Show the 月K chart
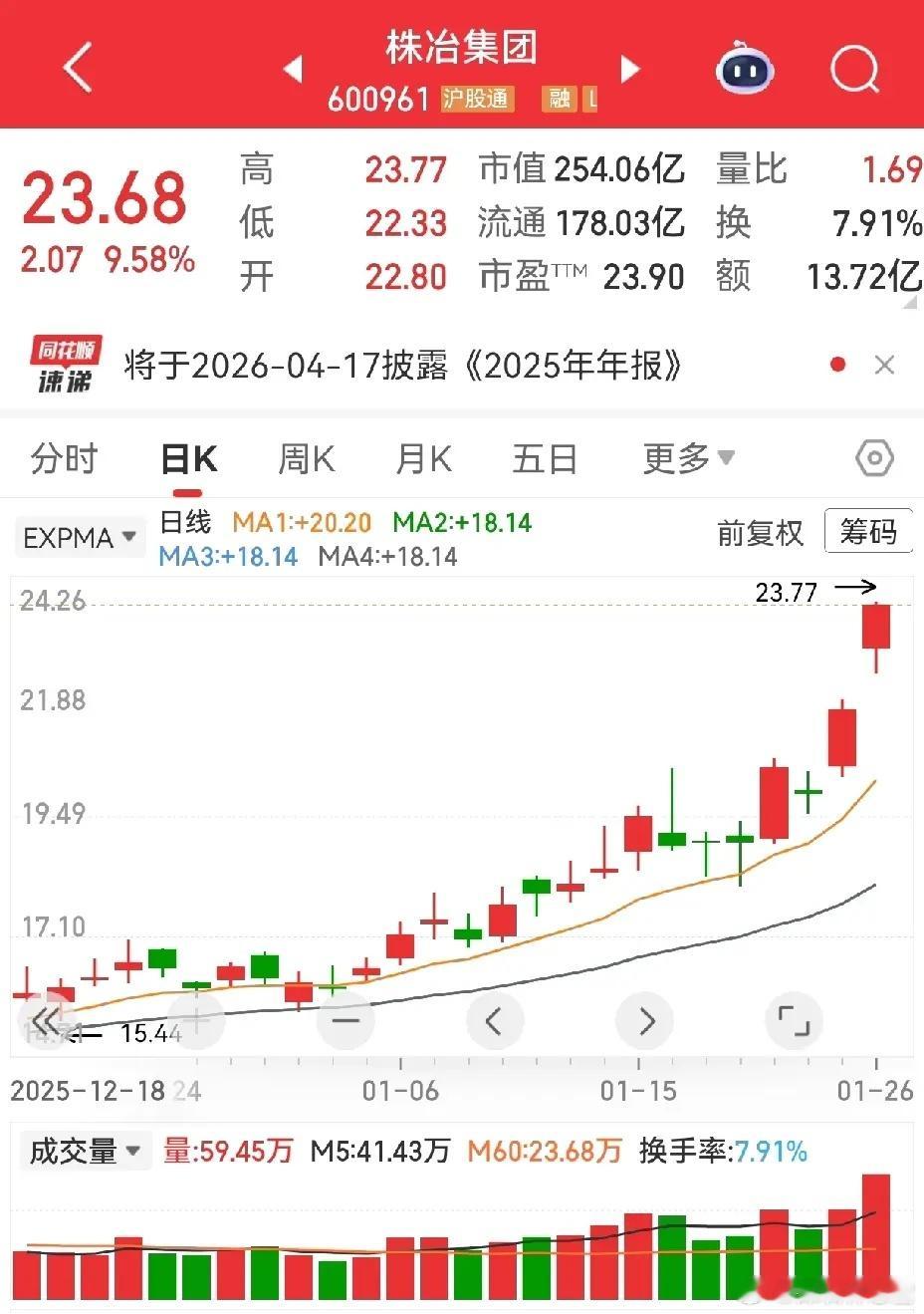Image resolution: width=924 pixels, height=1314 pixels. point(423,459)
